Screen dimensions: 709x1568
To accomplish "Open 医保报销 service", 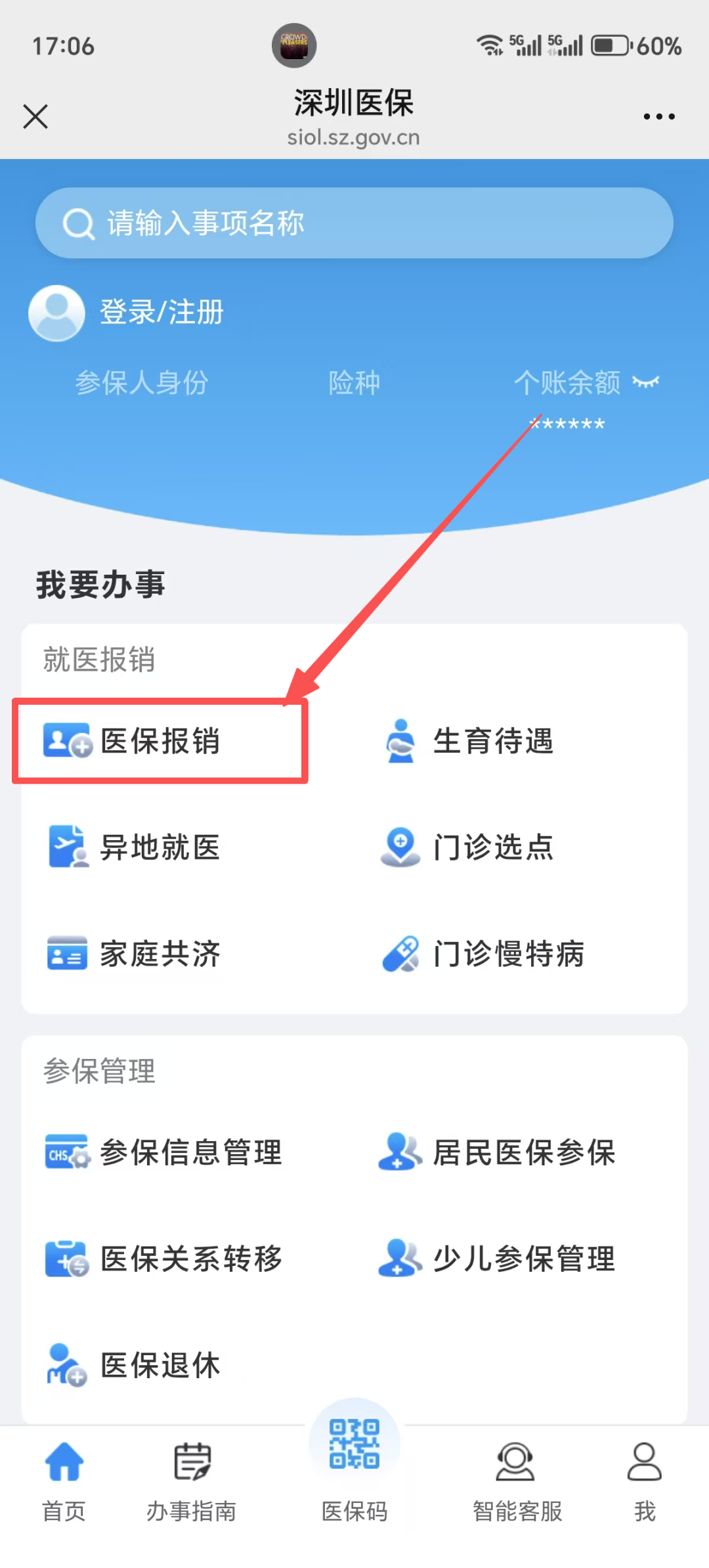I will [131, 741].
